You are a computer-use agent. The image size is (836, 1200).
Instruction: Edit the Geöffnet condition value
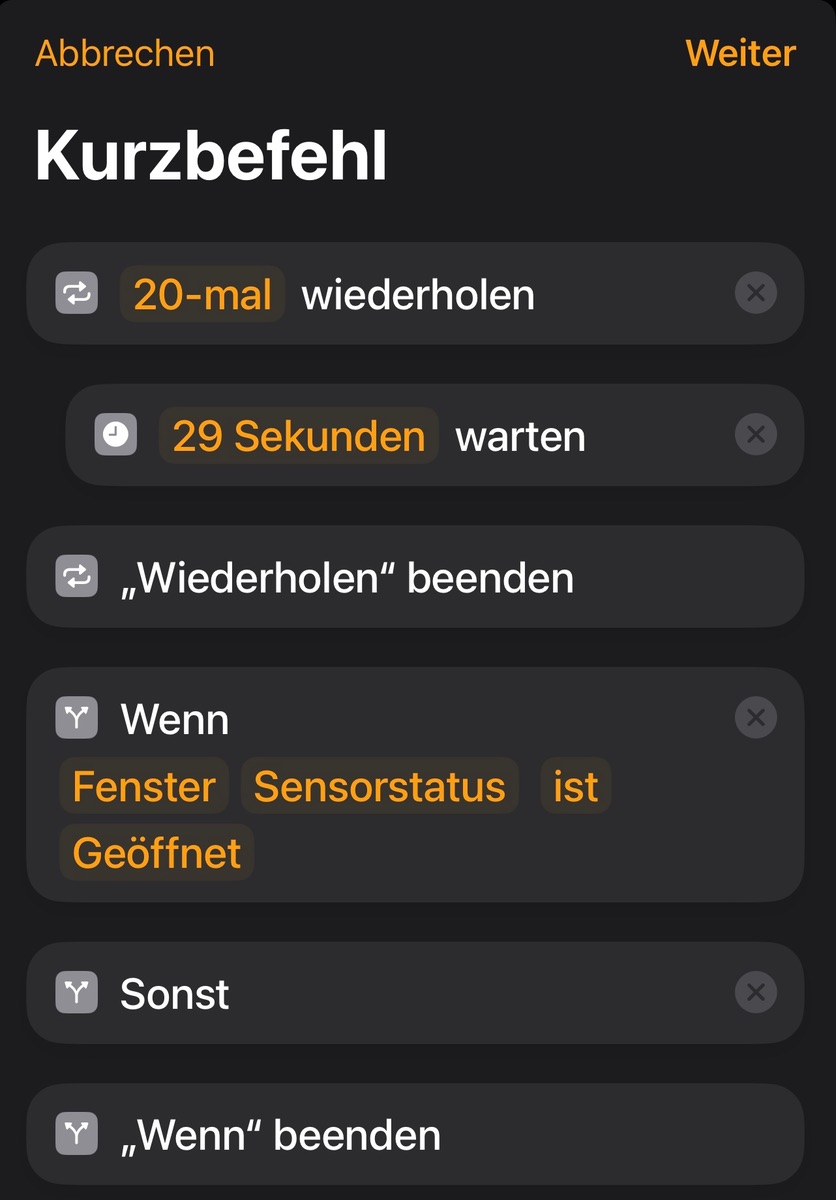tap(157, 853)
